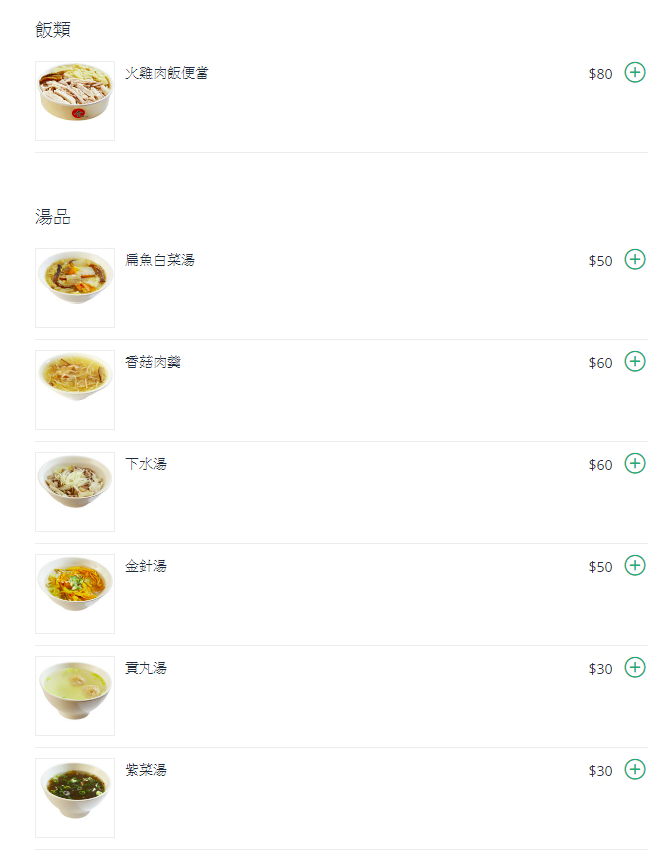Select the plus icon beside 金針湯
This screenshot has height=861, width=668.
635,566
